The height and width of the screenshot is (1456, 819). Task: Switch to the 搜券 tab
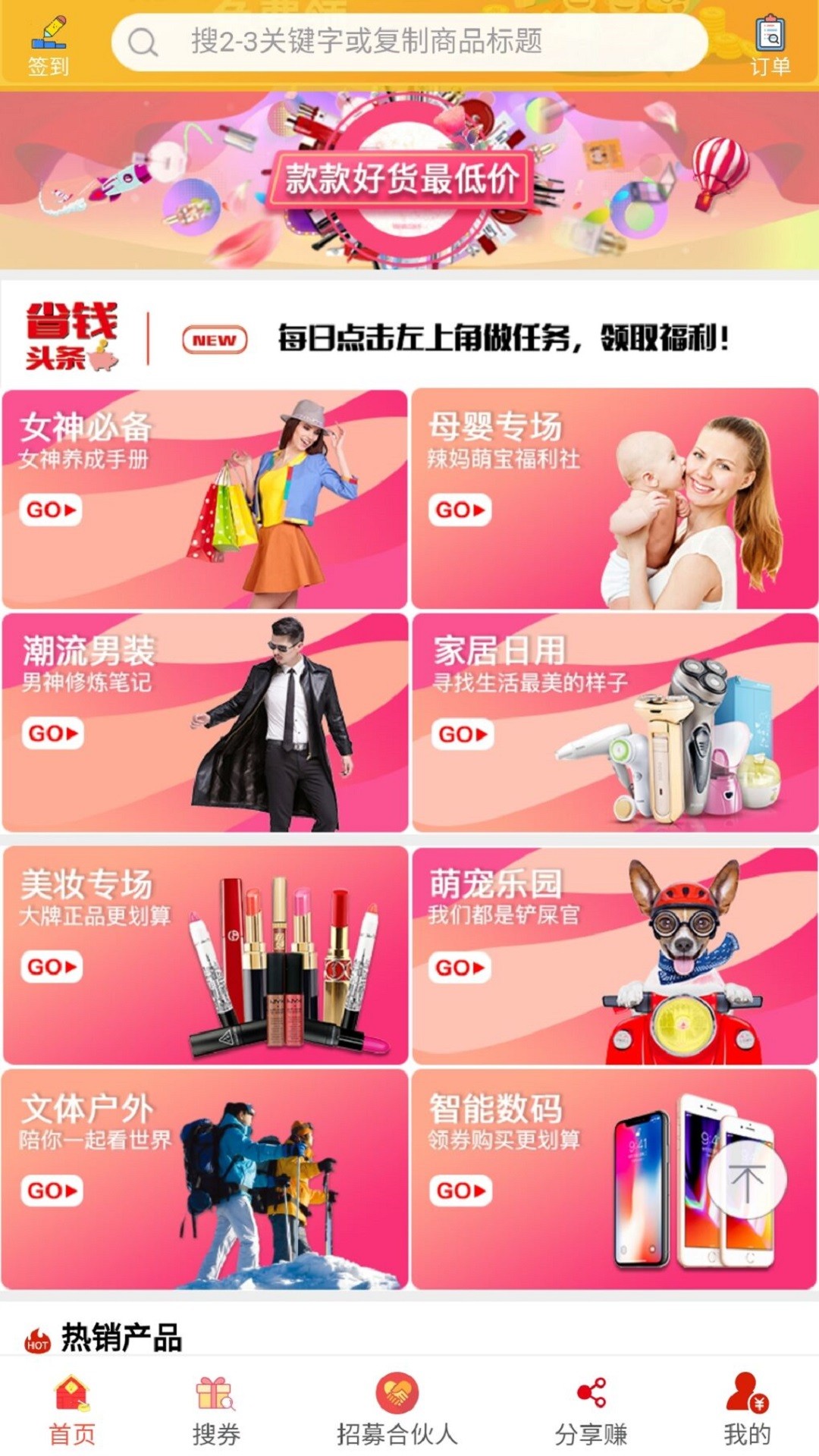tap(216, 1410)
